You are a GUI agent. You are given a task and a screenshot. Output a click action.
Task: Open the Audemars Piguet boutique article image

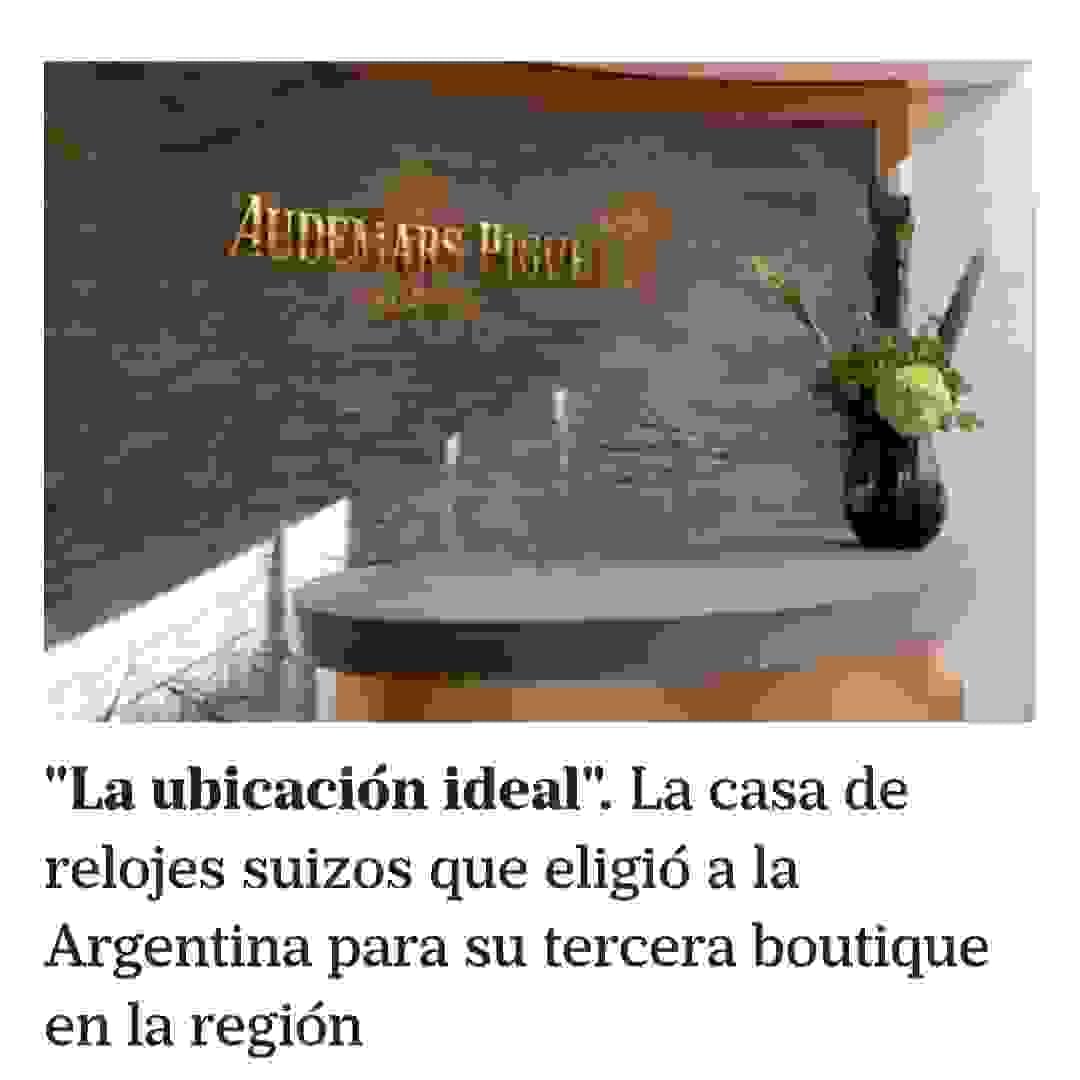[538, 392]
